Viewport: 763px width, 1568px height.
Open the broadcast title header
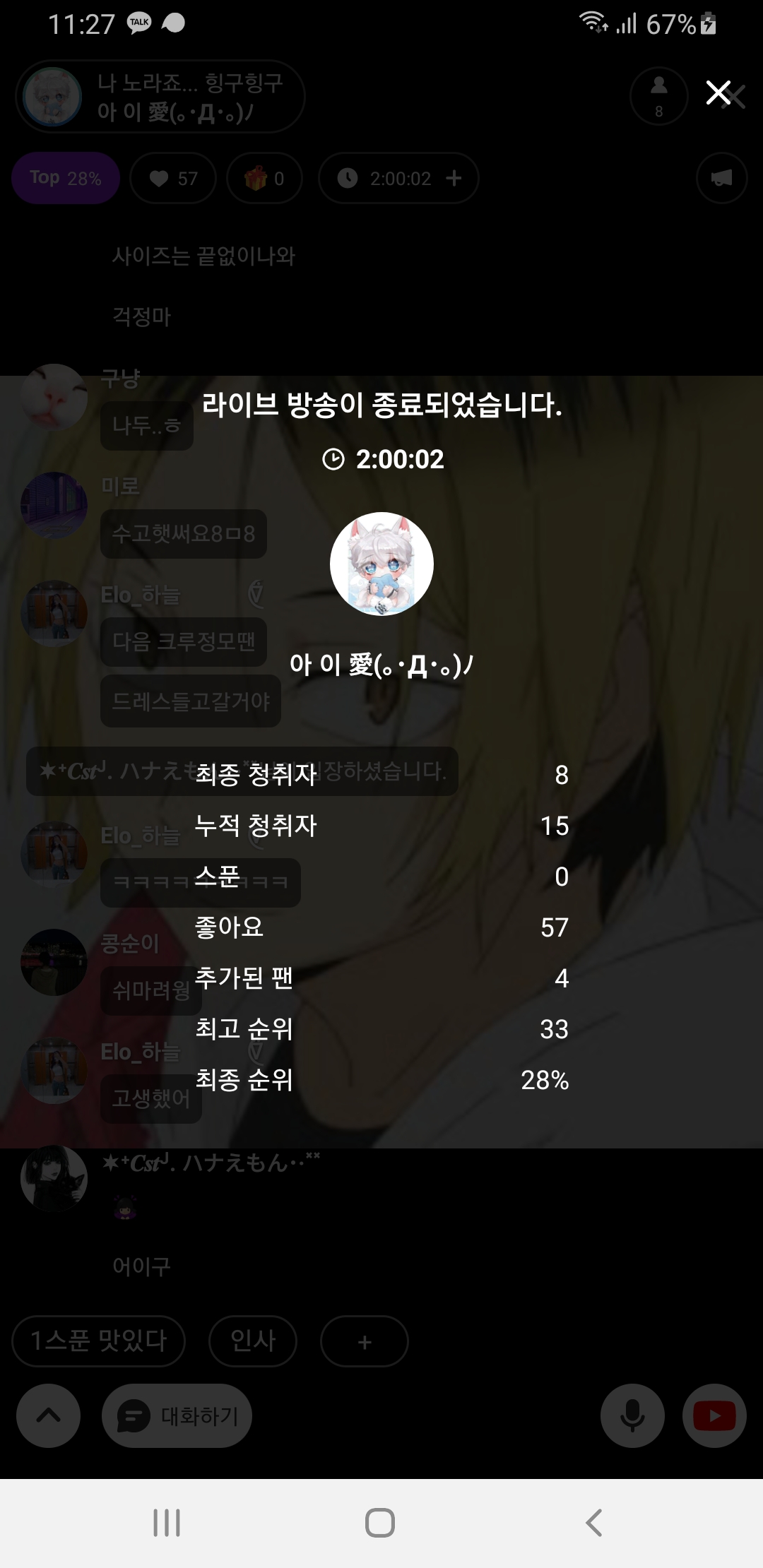(x=161, y=97)
